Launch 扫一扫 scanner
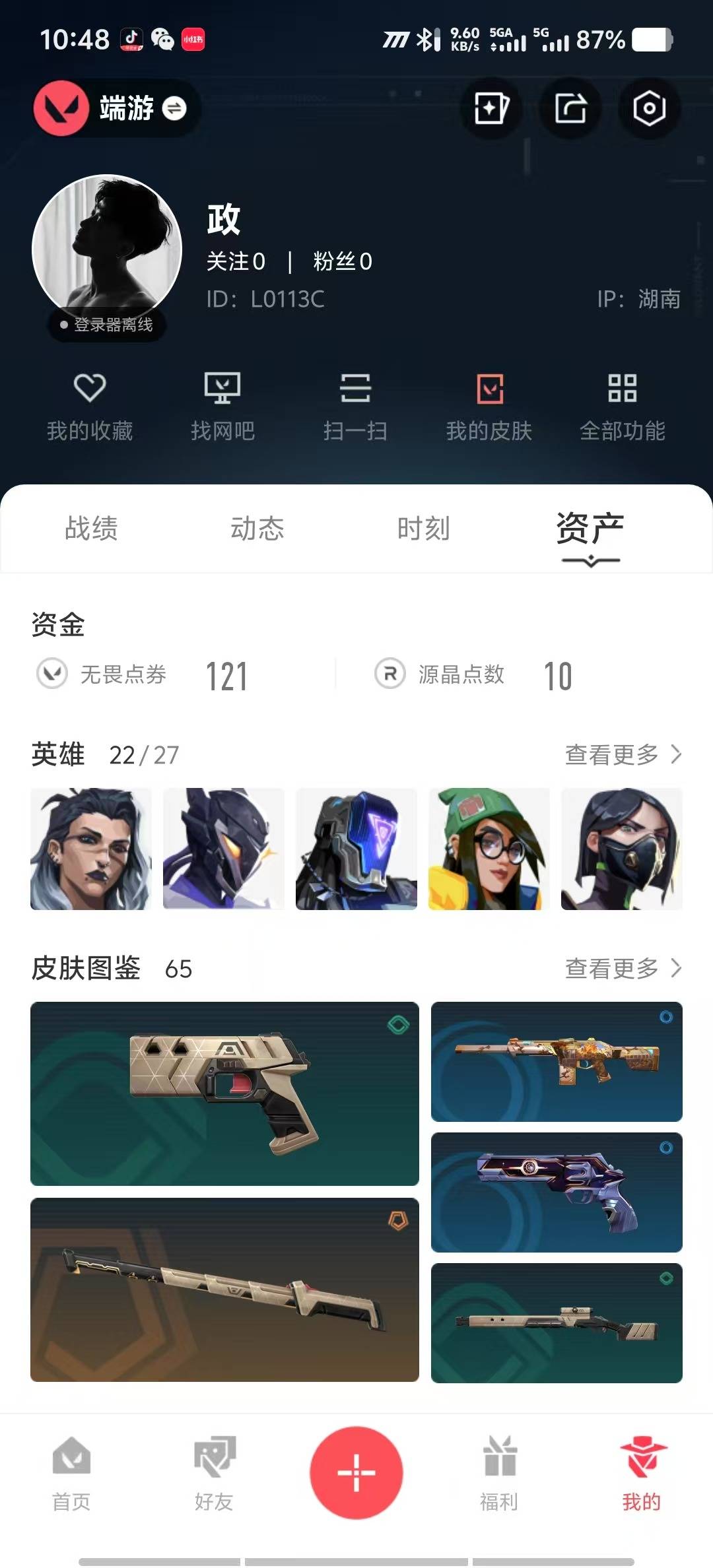The height and width of the screenshot is (1568, 713). (x=355, y=407)
